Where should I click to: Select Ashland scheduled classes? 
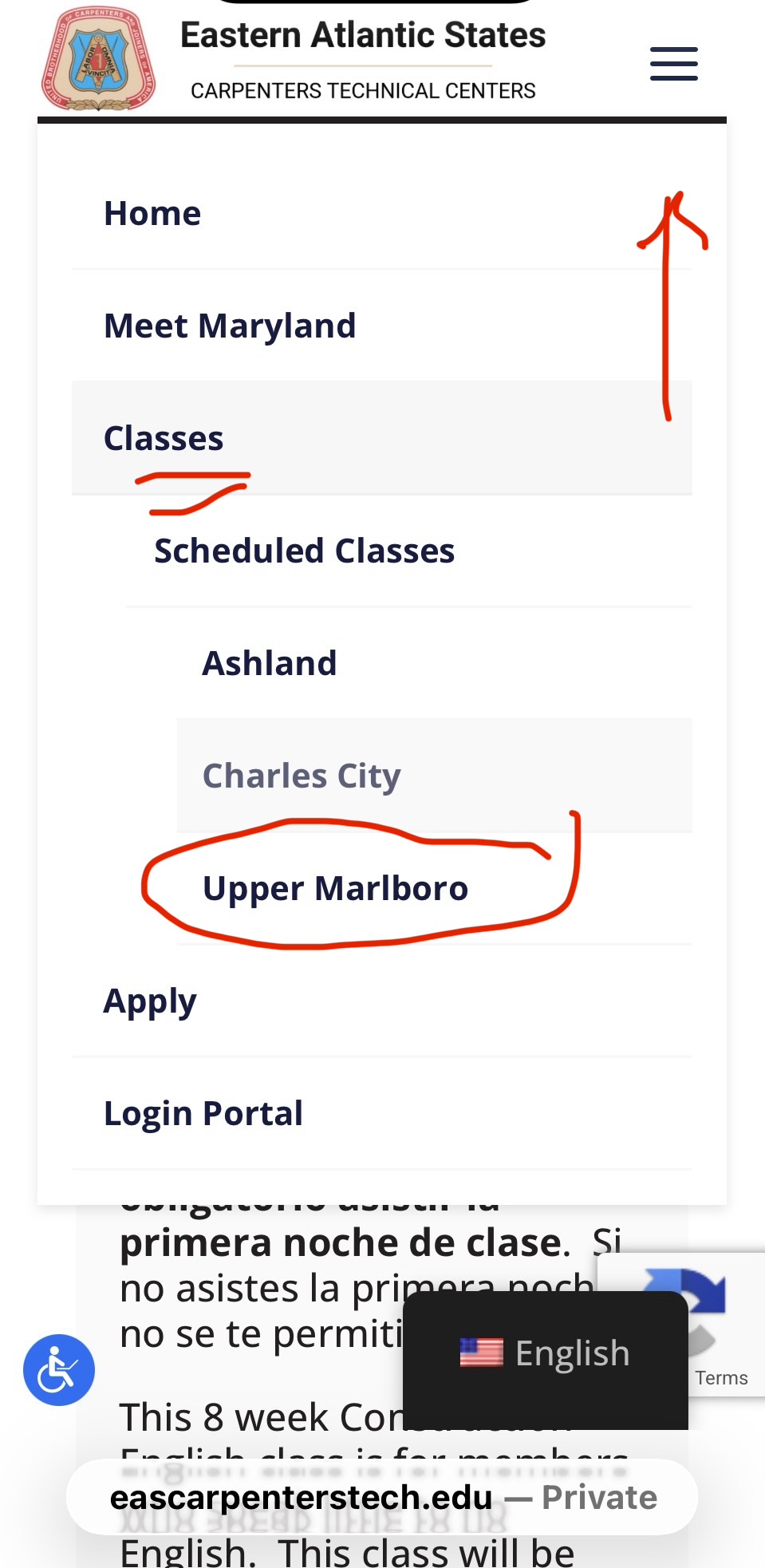coord(270,664)
